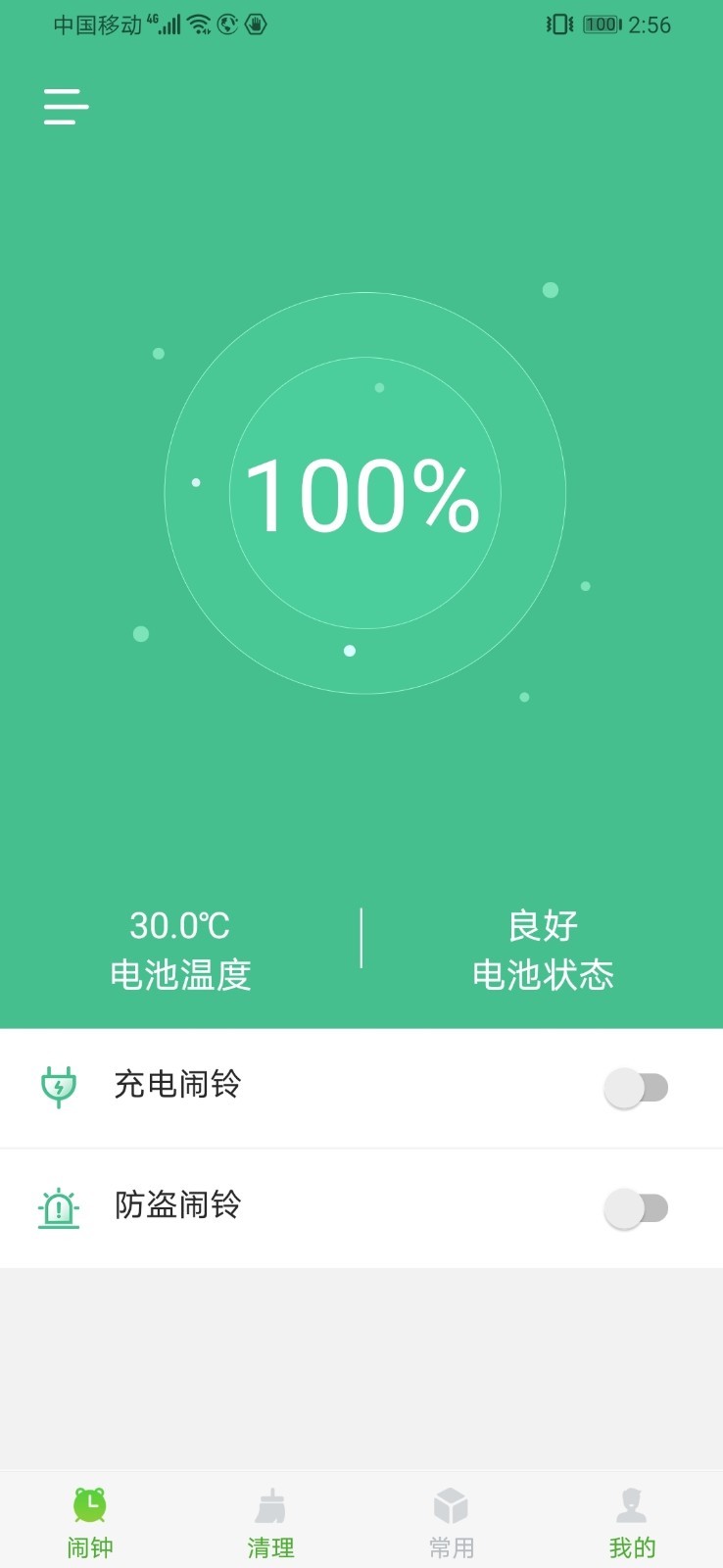Enable the 防盗闹铃 anti-theft alarm switch
This screenshot has height=1568, width=723.
click(638, 1208)
